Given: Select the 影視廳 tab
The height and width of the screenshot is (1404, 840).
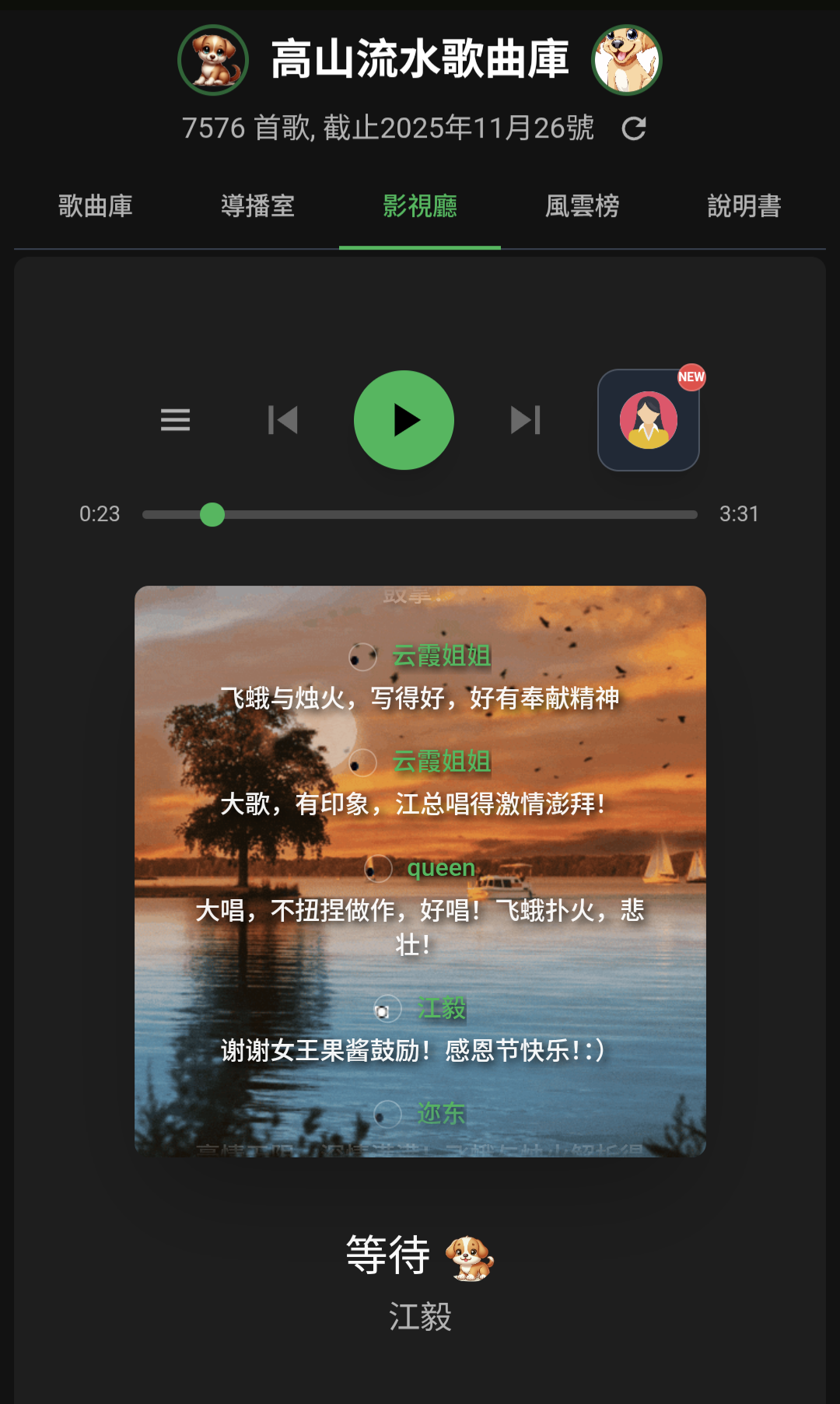Looking at the screenshot, I should [420, 206].
